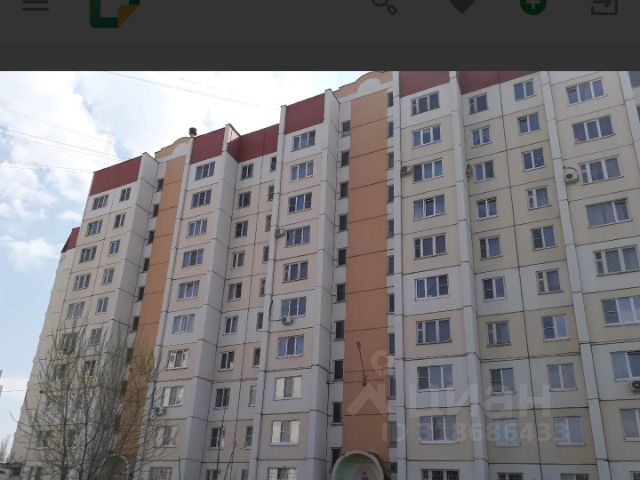The height and width of the screenshot is (480, 640).
Task: Tap the login door icon
Action: [x=604, y=5]
